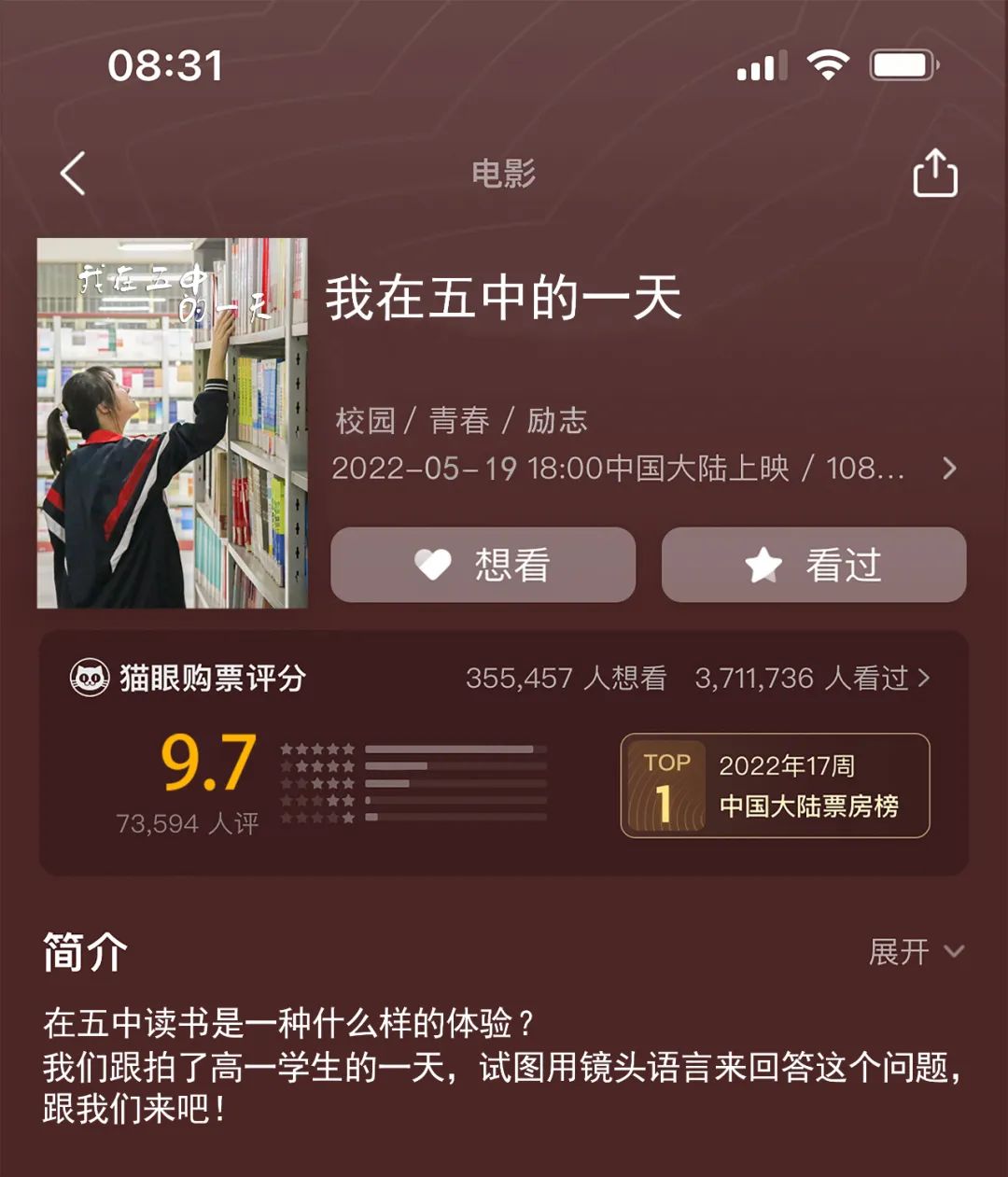Open release details via the chevron
This screenshot has height=1177, width=1008.
(949, 468)
